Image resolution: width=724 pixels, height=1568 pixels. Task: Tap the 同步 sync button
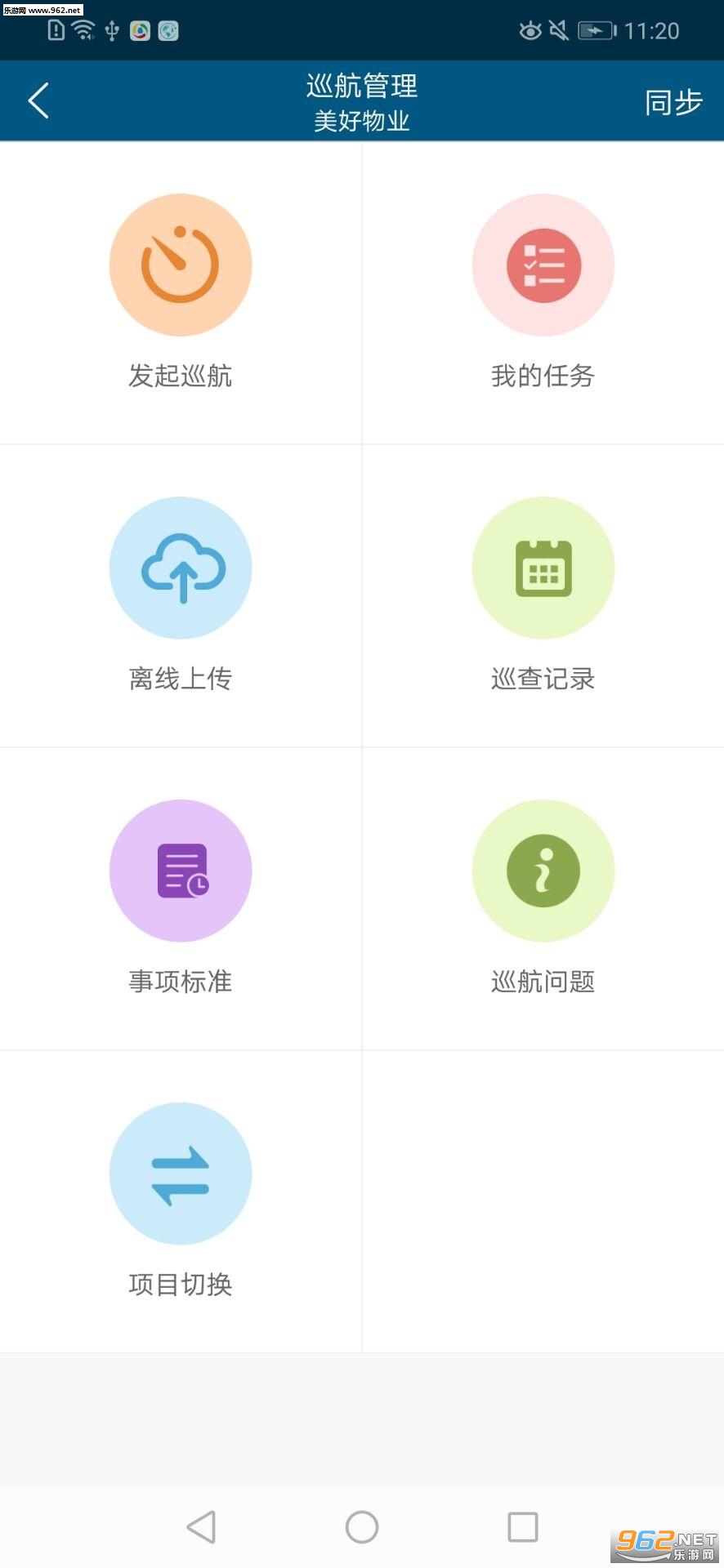click(x=673, y=102)
